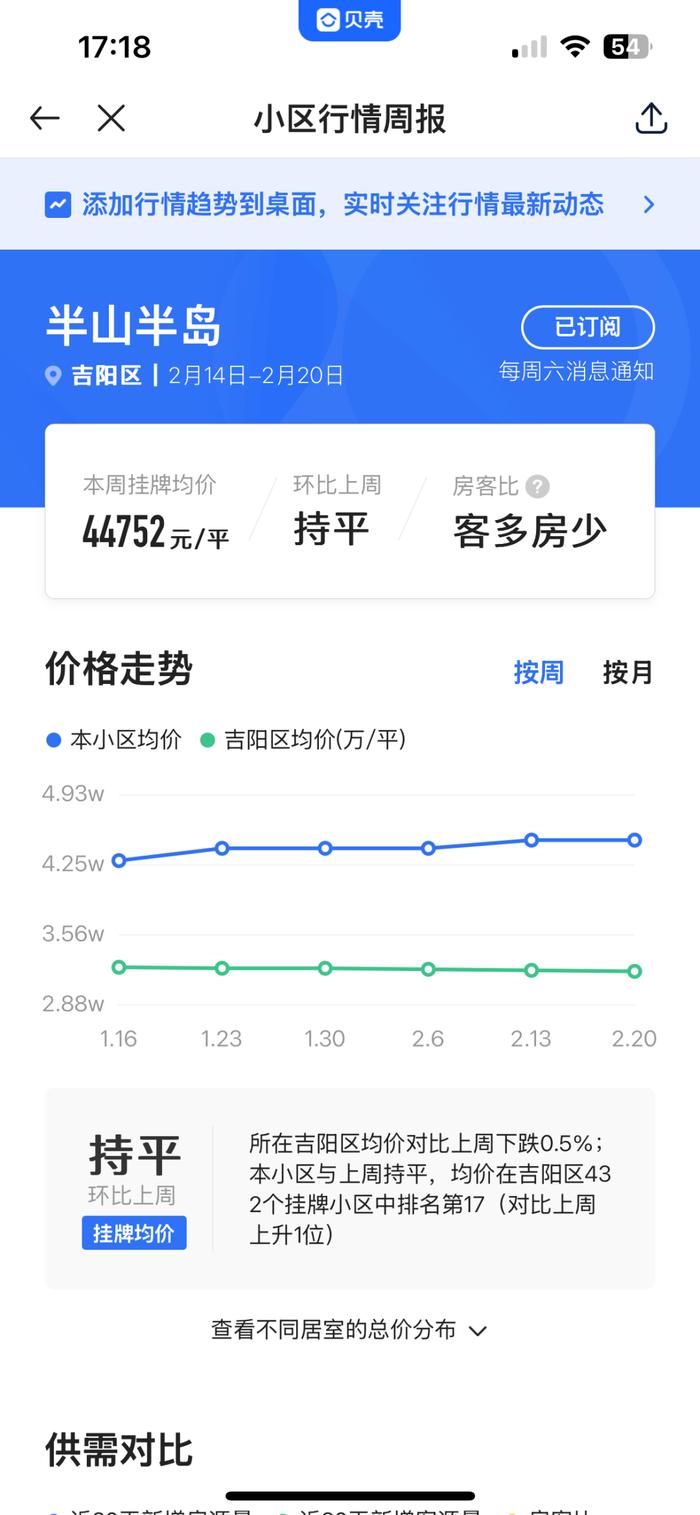Switch price trend to 按周
This screenshot has height=1515, width=700.
click(539, 672)
